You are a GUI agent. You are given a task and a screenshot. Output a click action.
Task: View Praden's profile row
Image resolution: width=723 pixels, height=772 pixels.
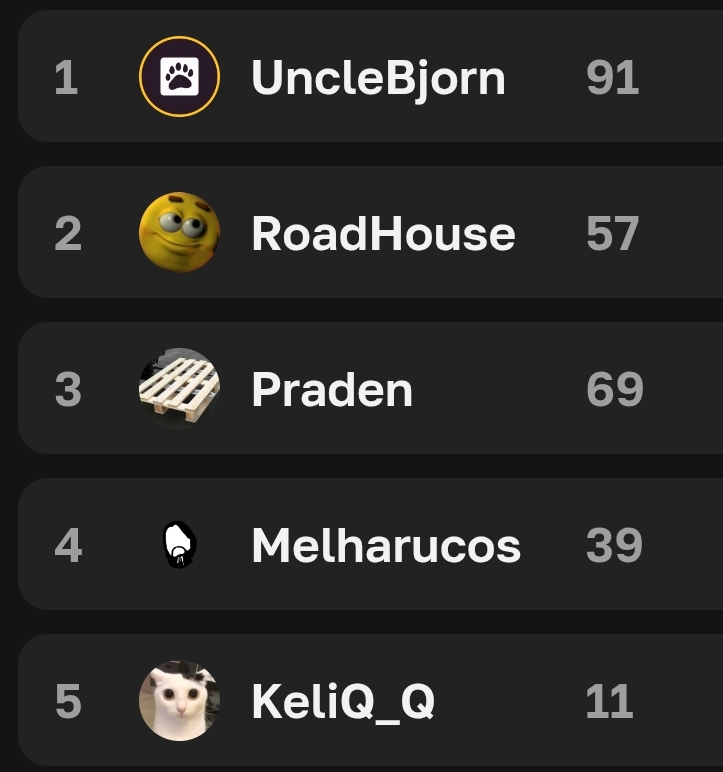[x=332, y=389]
